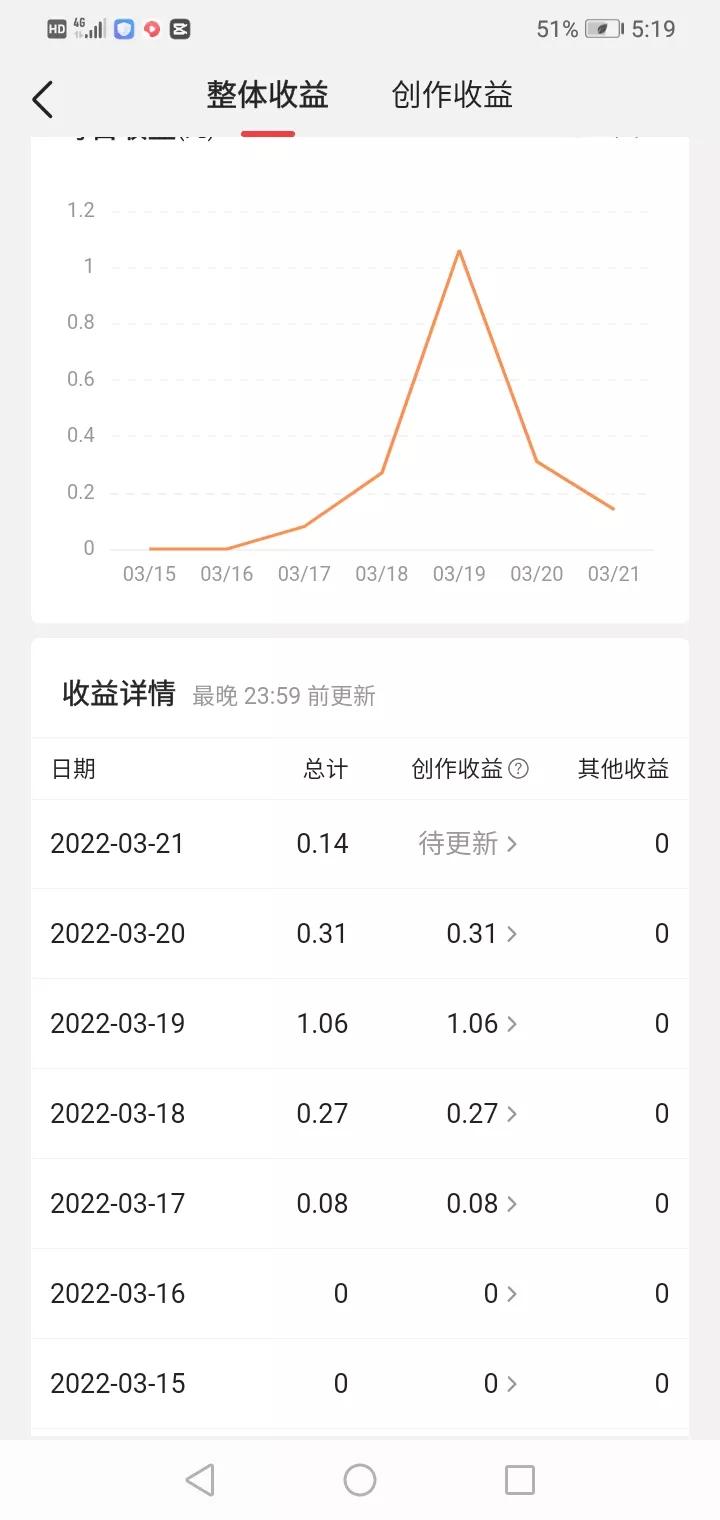Click the back arrow at top left
720x1520 pixels.
[41, 99]
